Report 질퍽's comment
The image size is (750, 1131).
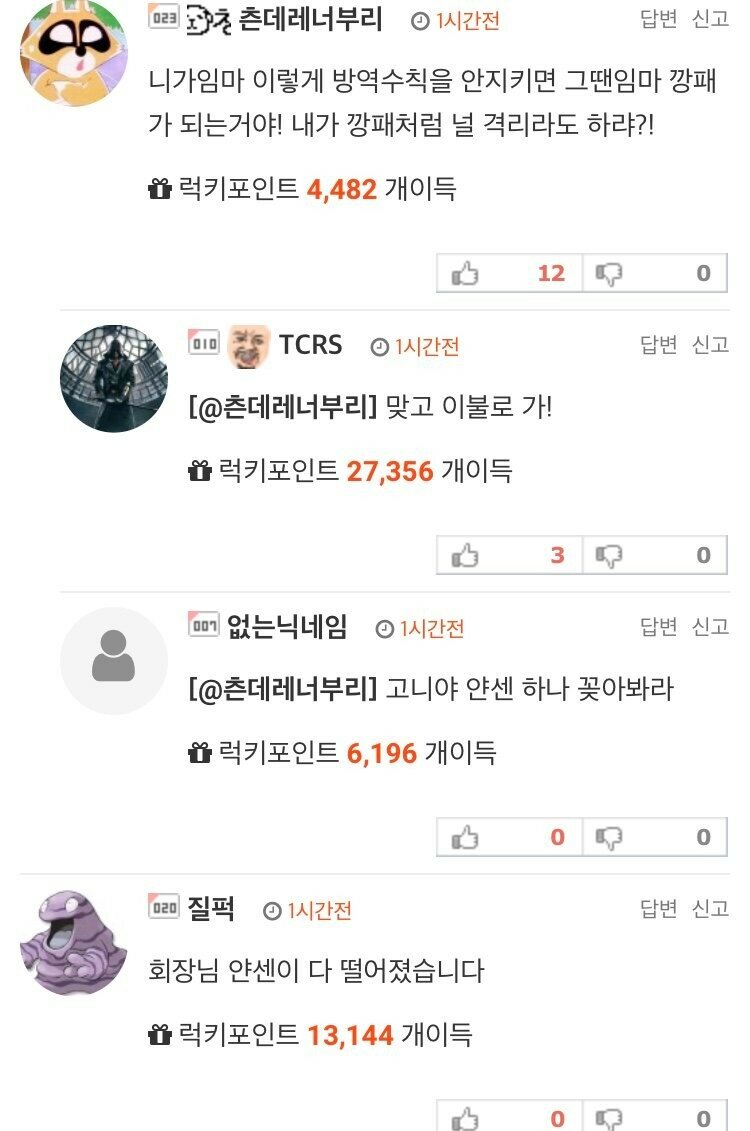coord(711,908)
